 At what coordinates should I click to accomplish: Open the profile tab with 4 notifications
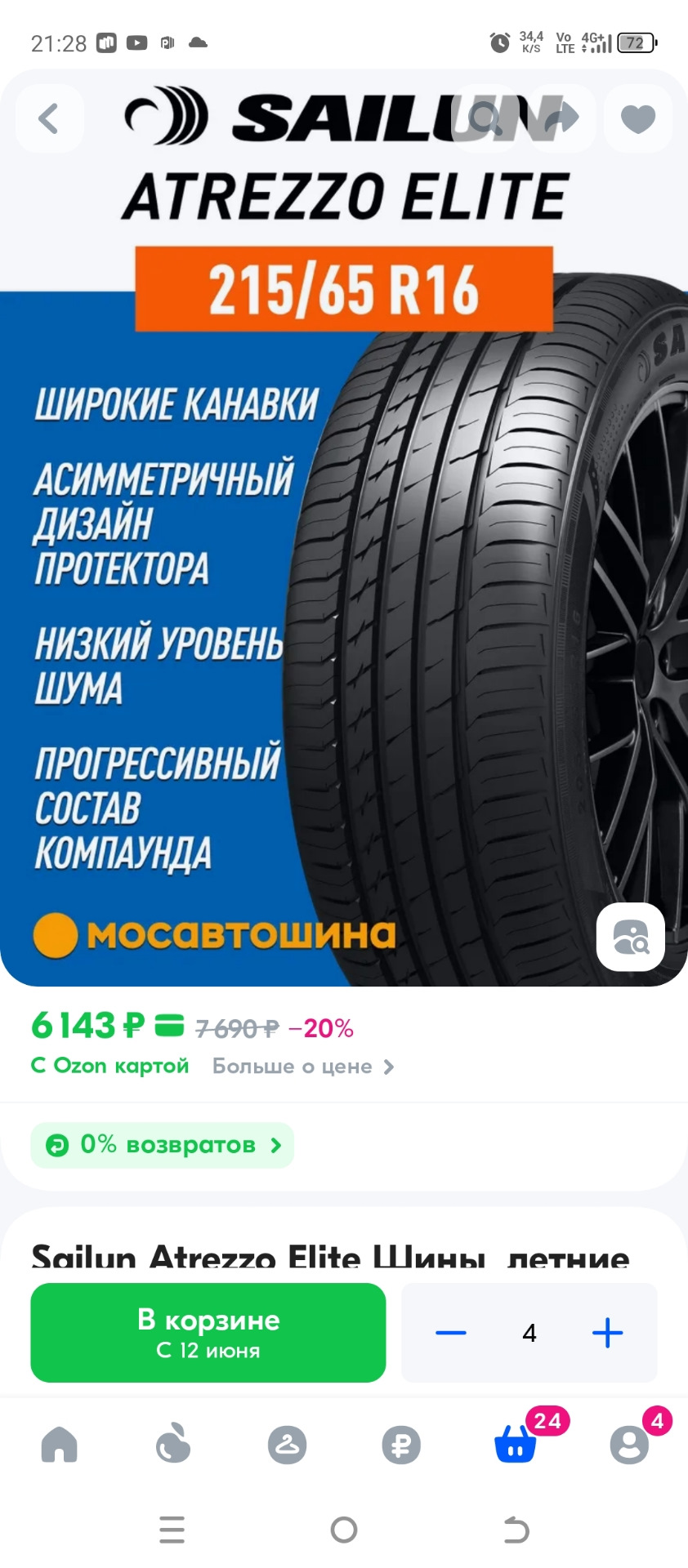[629, 1445]
